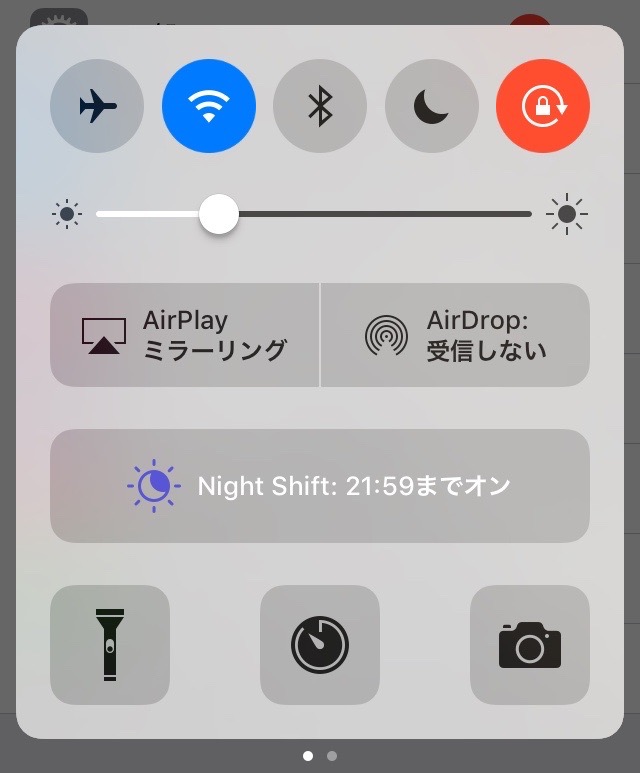Open the timer
The height and width of the screenshot is (773, 640).
pos(320,645)
